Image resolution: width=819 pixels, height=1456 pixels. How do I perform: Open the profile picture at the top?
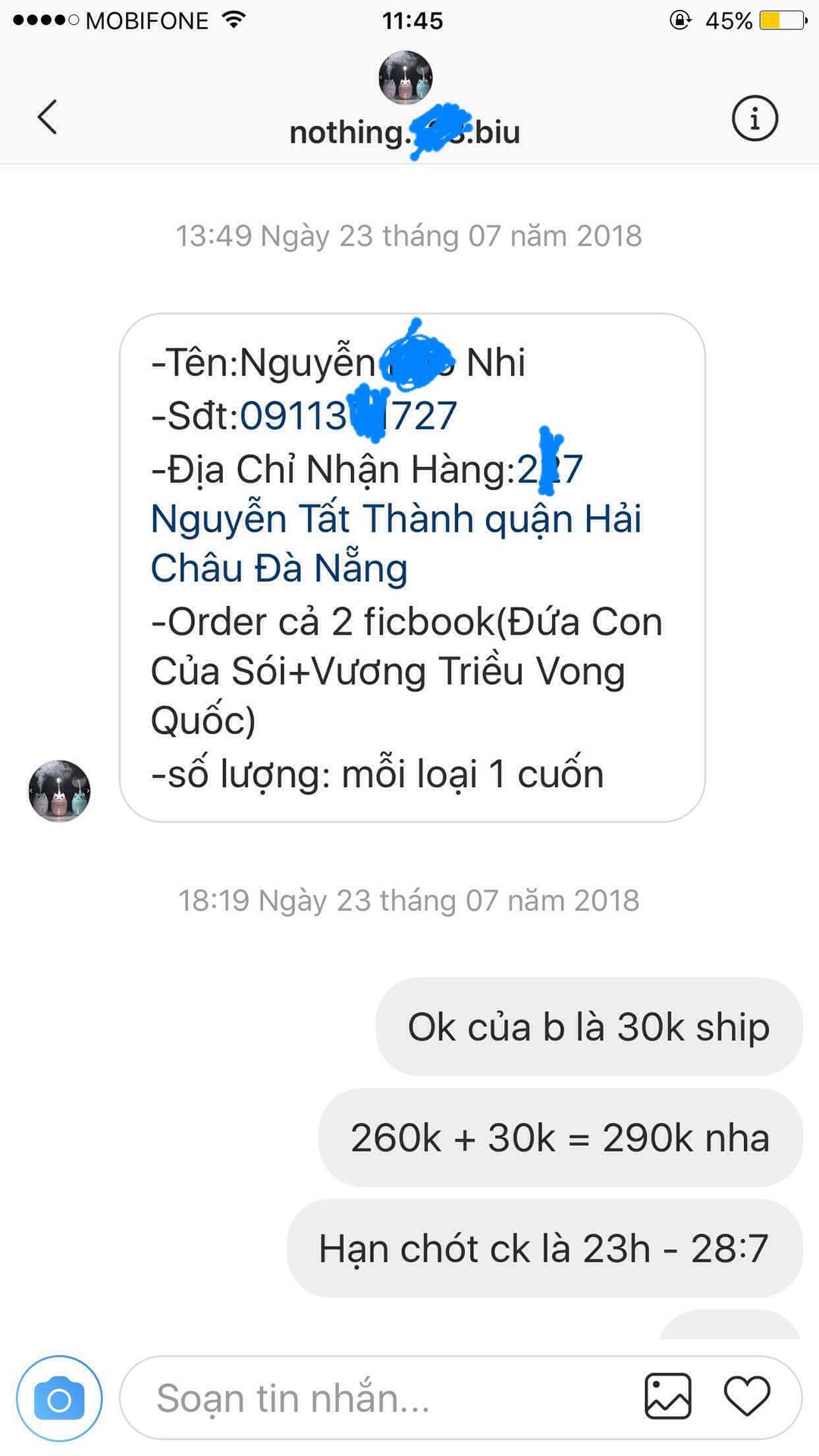pos(406,77)
